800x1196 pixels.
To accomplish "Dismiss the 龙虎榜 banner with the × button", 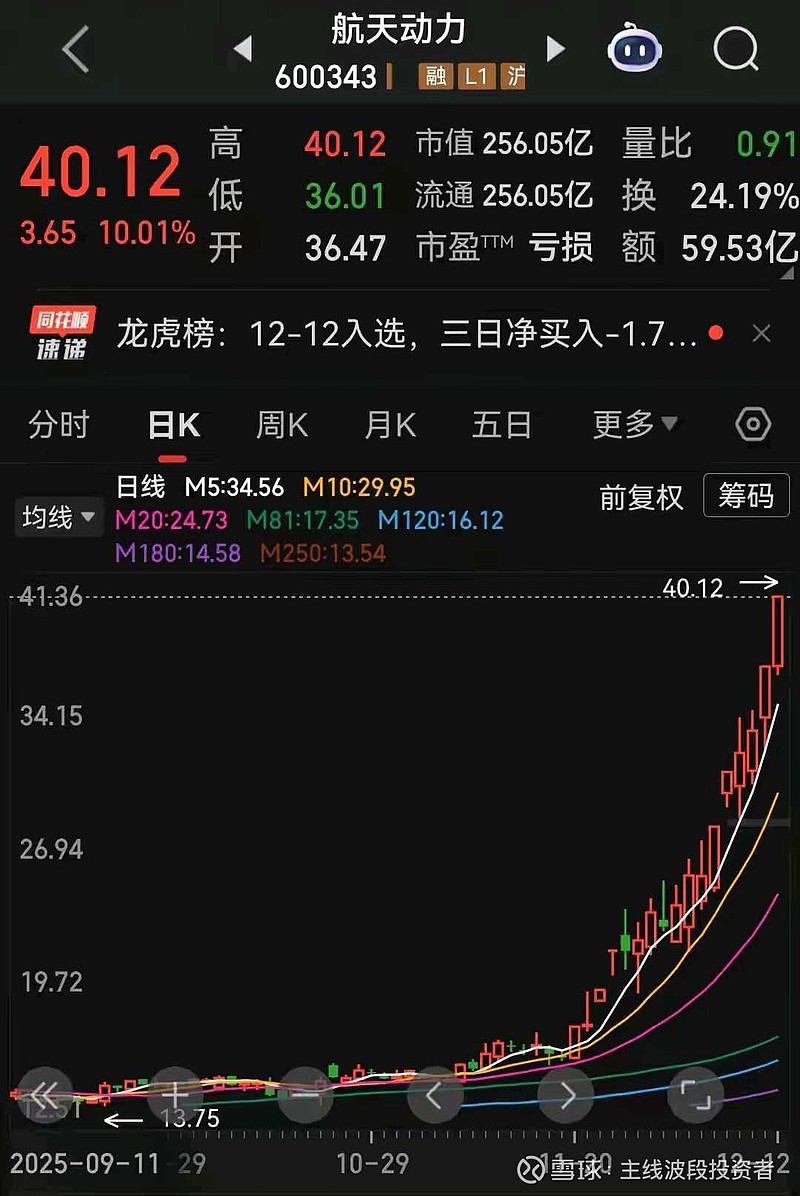I will coord(762,333).
